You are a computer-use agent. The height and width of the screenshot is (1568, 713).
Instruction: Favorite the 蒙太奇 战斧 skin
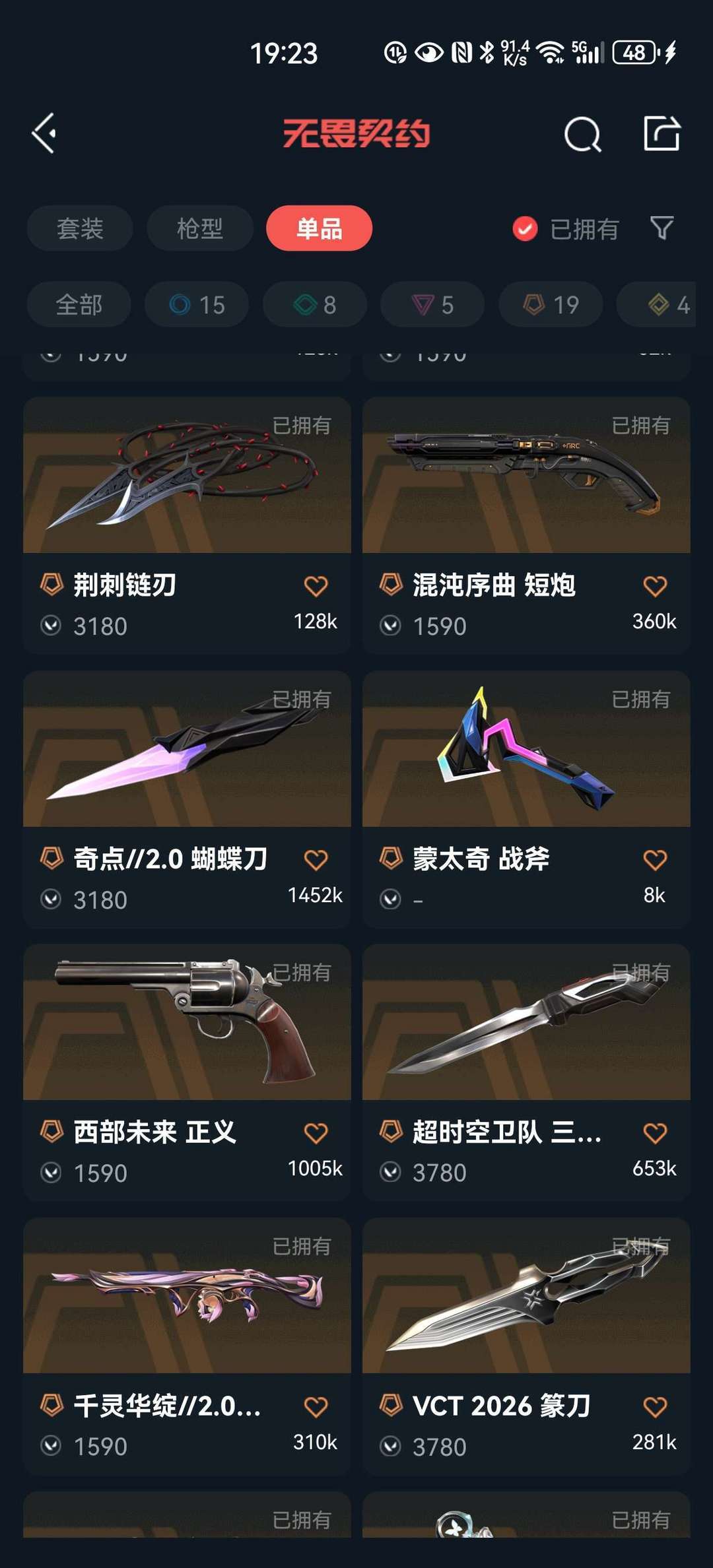[655, 860]
